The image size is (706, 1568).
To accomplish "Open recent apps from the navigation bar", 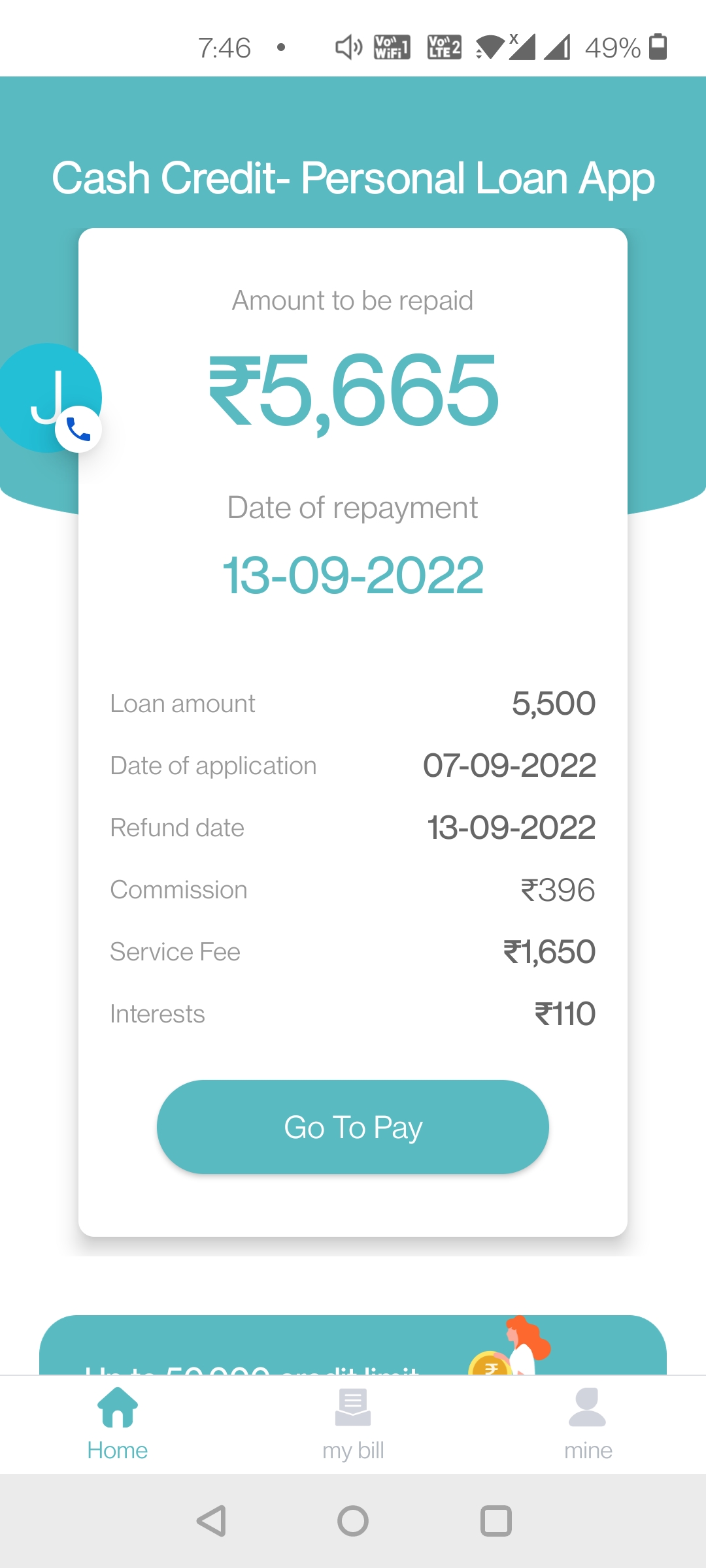I will 496,1521.
